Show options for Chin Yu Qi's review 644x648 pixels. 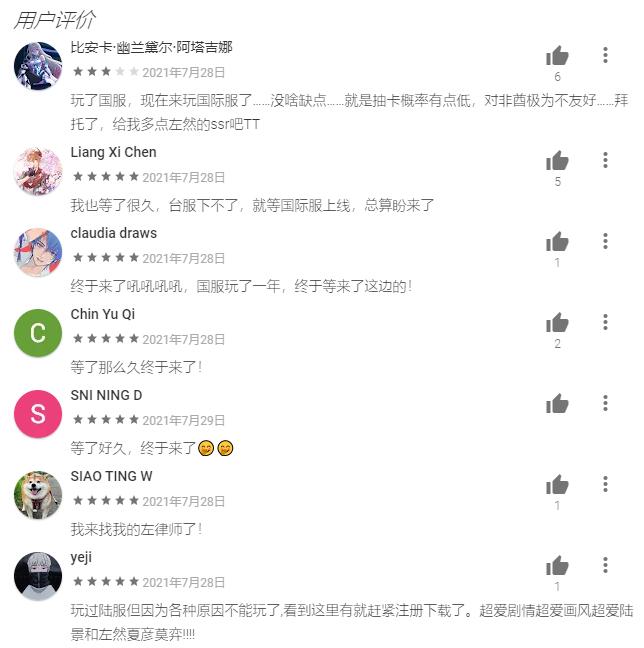pyautogui.click(x=605, y=322)
